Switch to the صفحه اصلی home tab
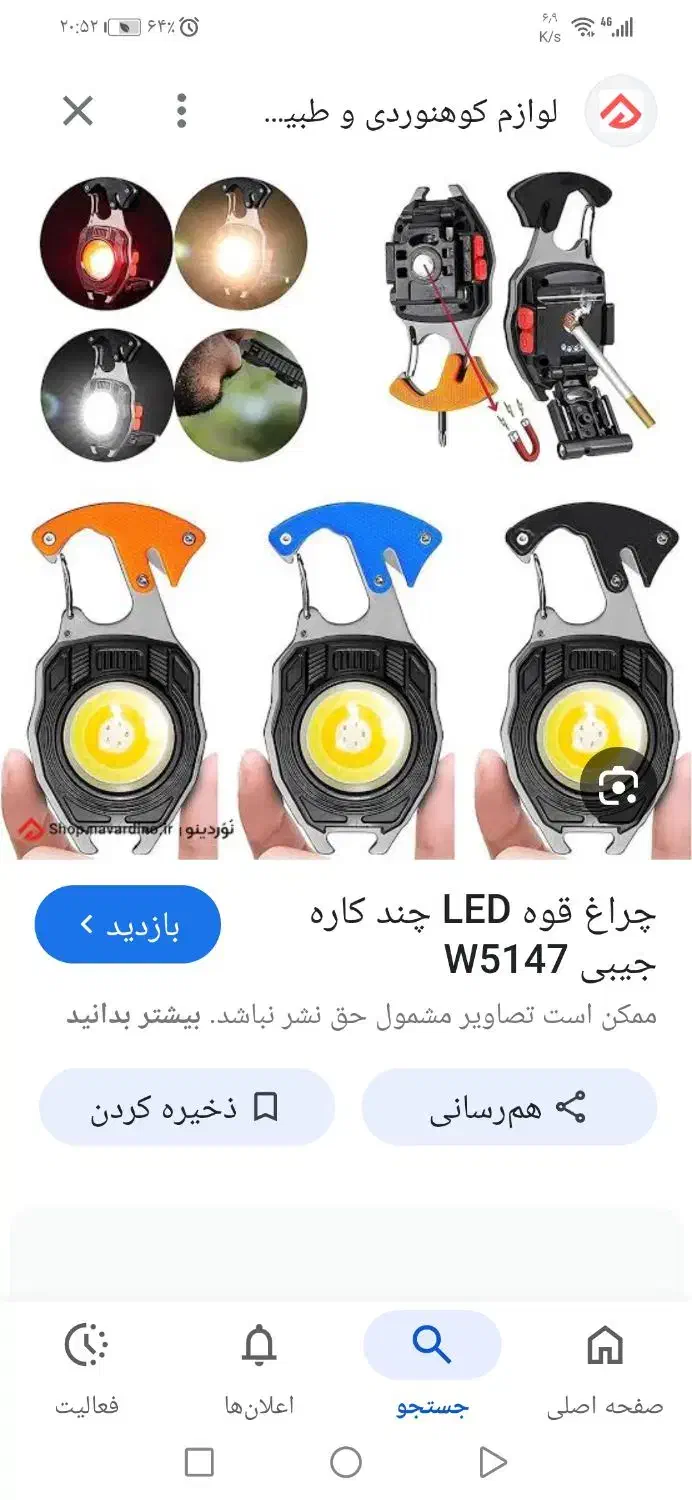The image size is (692, 1500). tap(605, 1370)
